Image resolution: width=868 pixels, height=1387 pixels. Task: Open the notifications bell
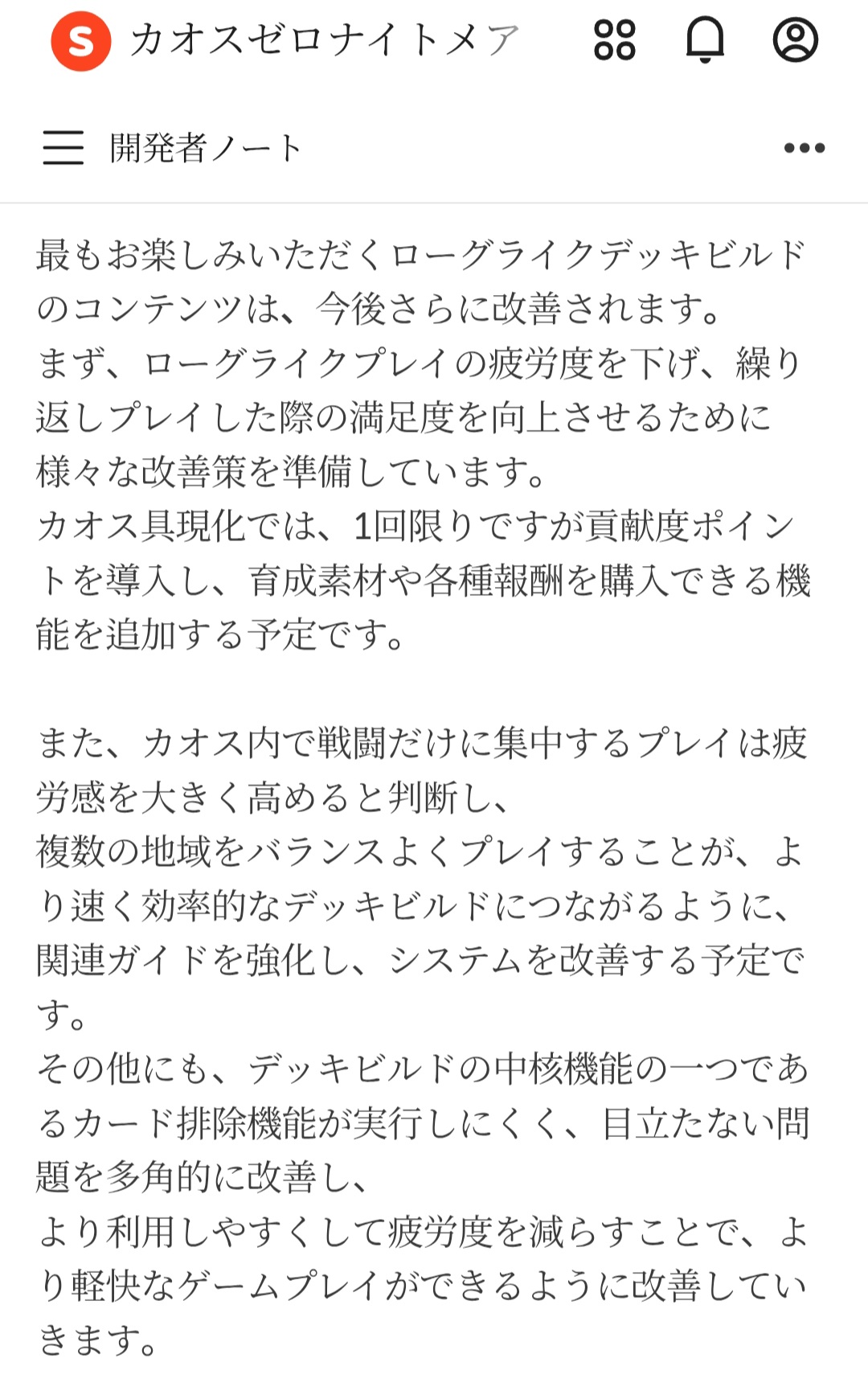click(705, 40)
